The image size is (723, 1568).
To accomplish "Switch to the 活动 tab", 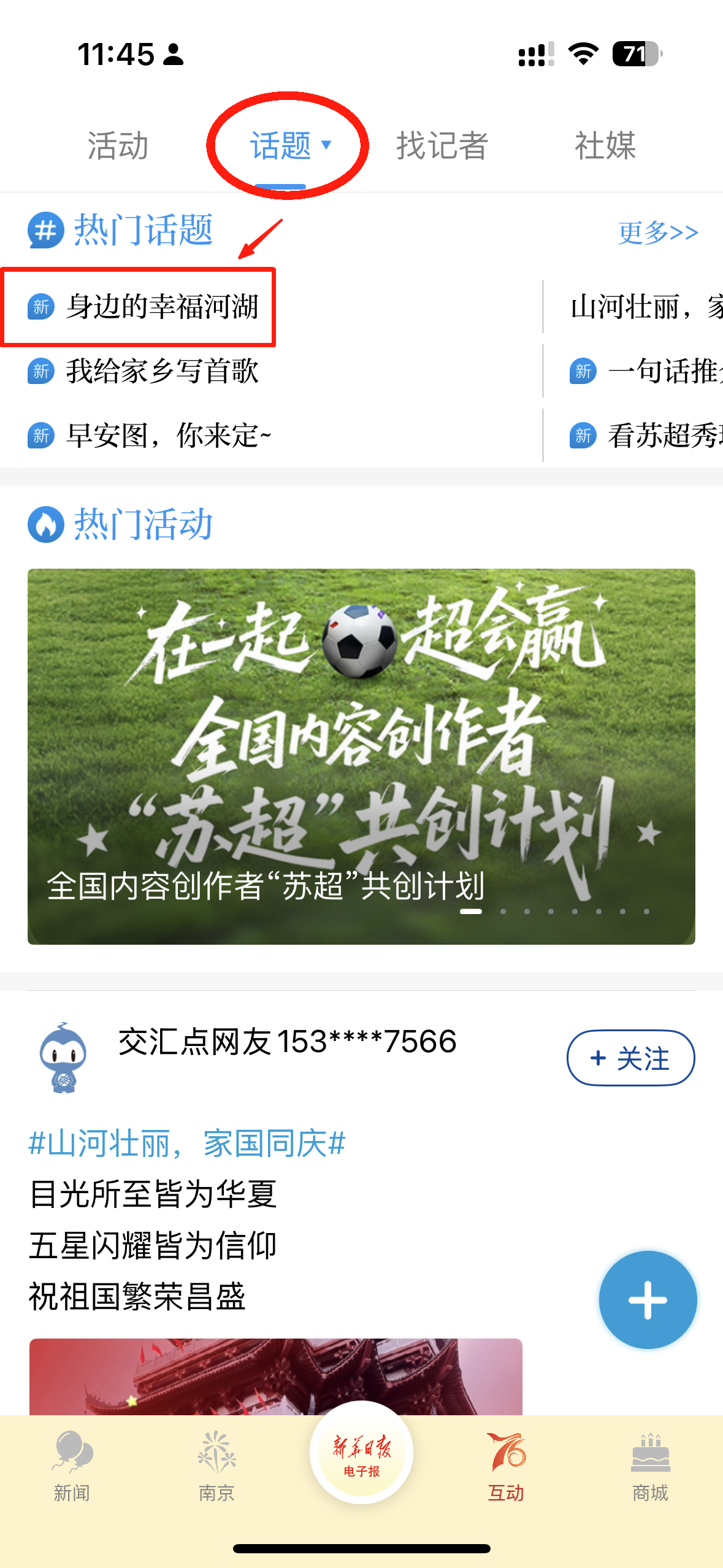I will [118, 146].
